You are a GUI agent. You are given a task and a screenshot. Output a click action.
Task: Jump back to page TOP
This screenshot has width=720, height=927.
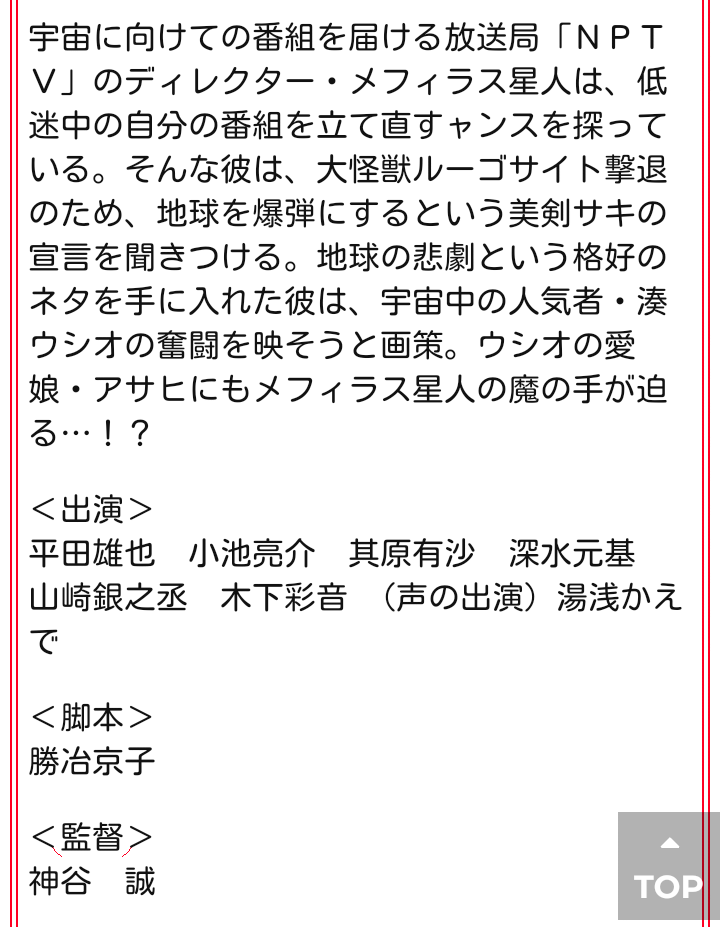(668, 867)
